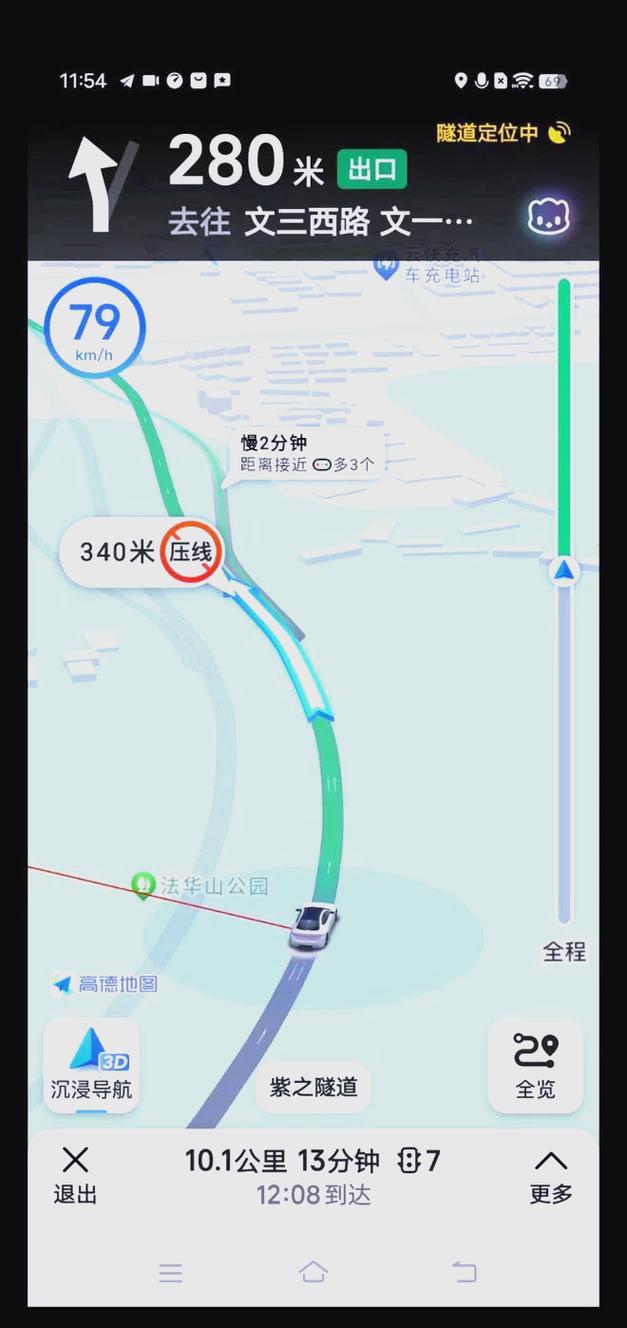Tap the 全程 route progress bar

[x=564, y=600]
